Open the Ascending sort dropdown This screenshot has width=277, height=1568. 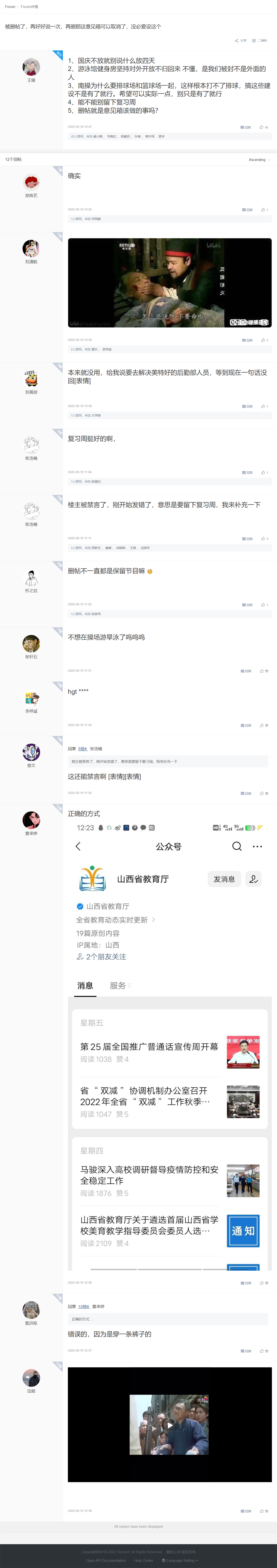[x=259, y=159]
